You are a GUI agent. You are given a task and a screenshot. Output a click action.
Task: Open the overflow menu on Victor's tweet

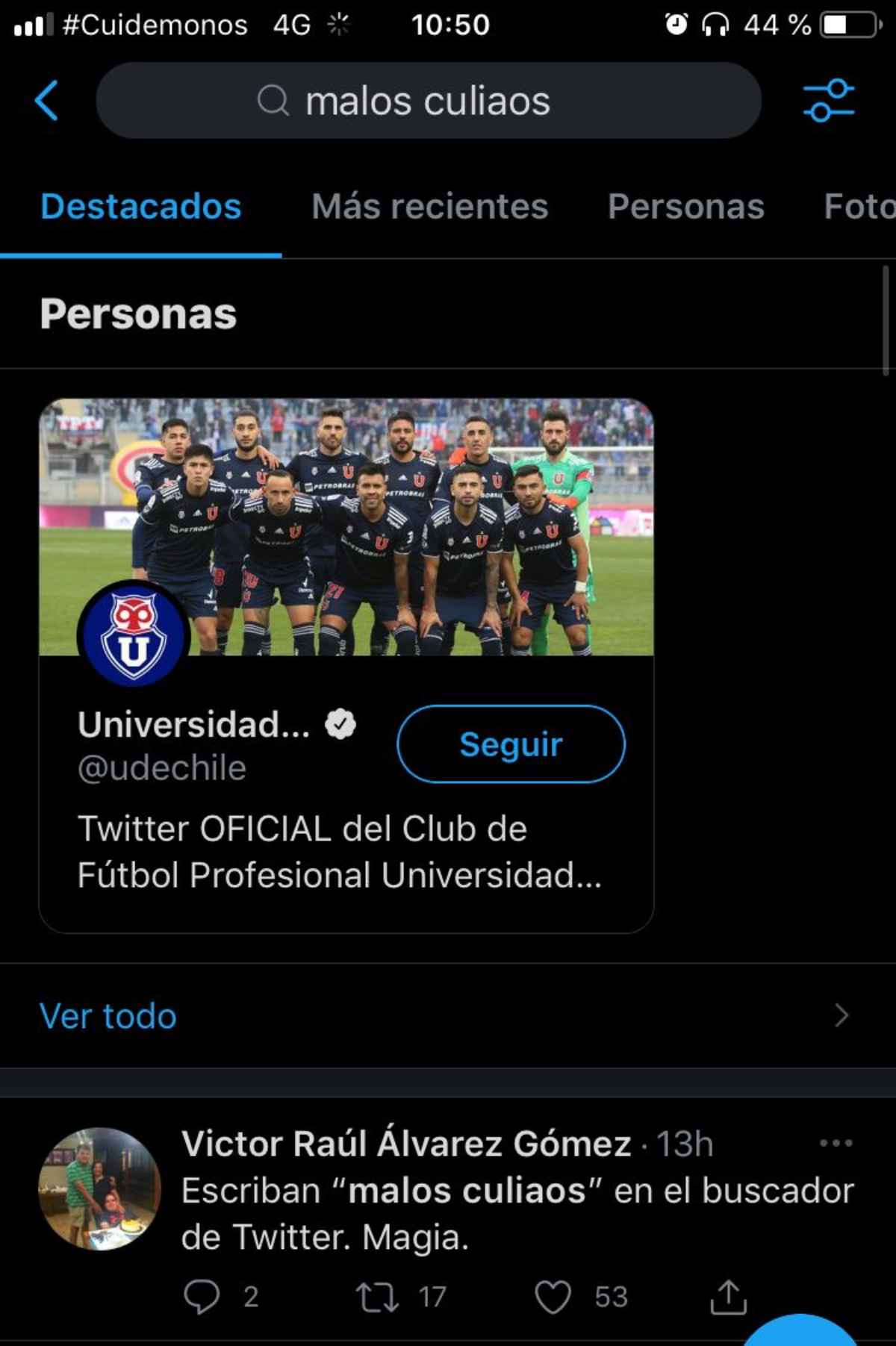click(836, 1143)
